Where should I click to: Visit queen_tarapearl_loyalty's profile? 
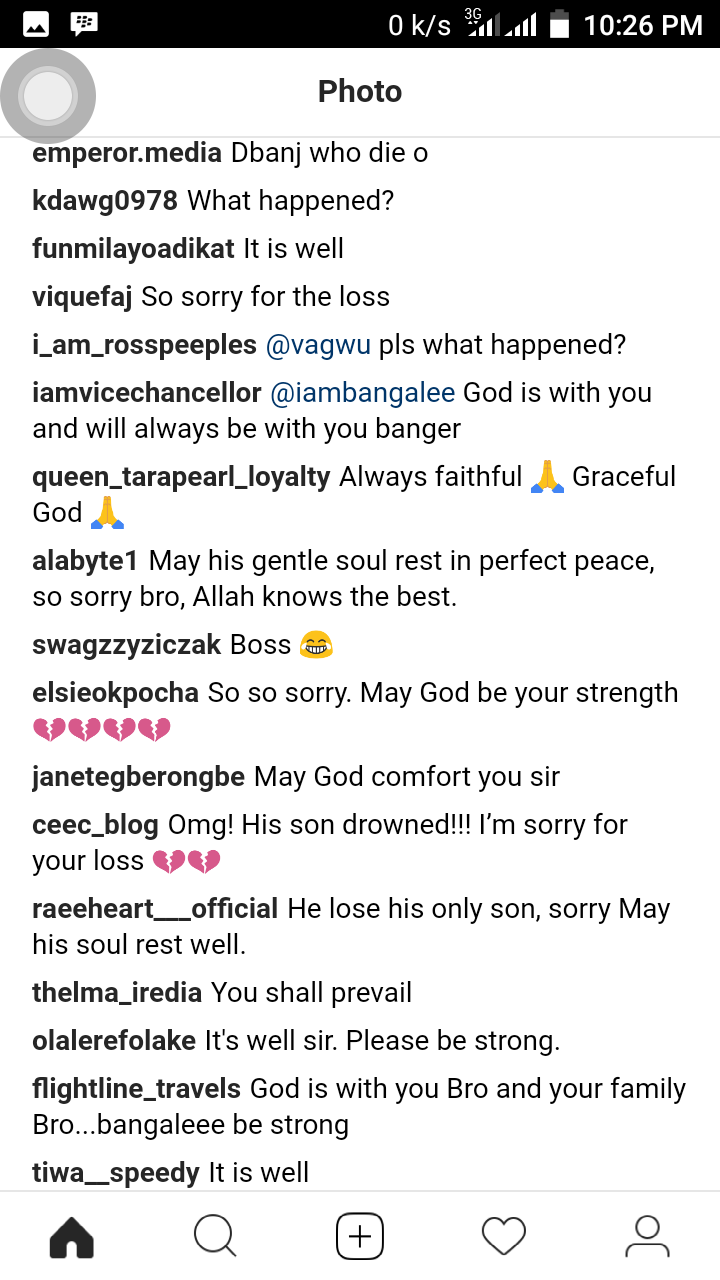[181, 477]
